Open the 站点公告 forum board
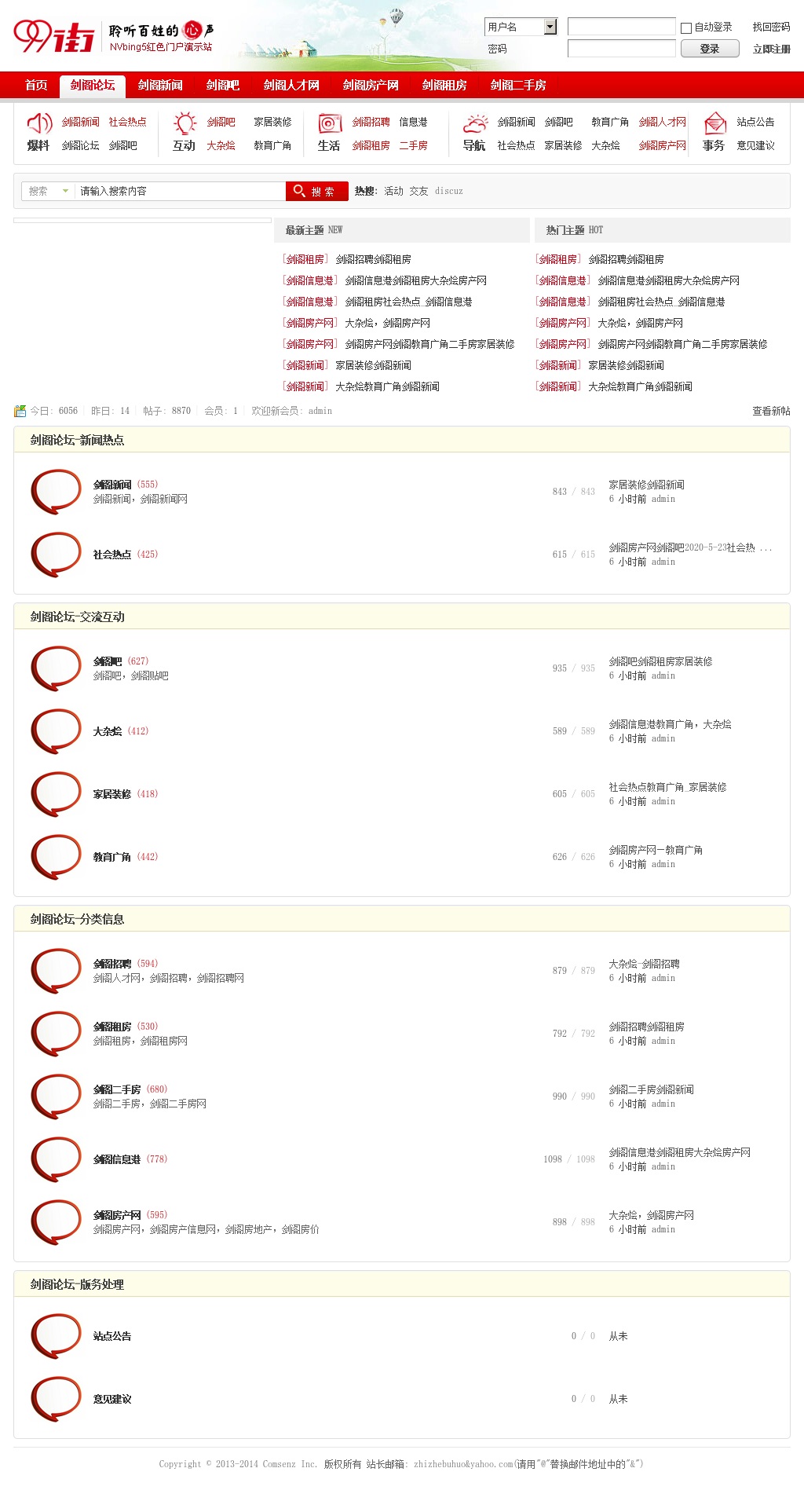This screenshot has width=804, height=1512. tap(112, 1336)
